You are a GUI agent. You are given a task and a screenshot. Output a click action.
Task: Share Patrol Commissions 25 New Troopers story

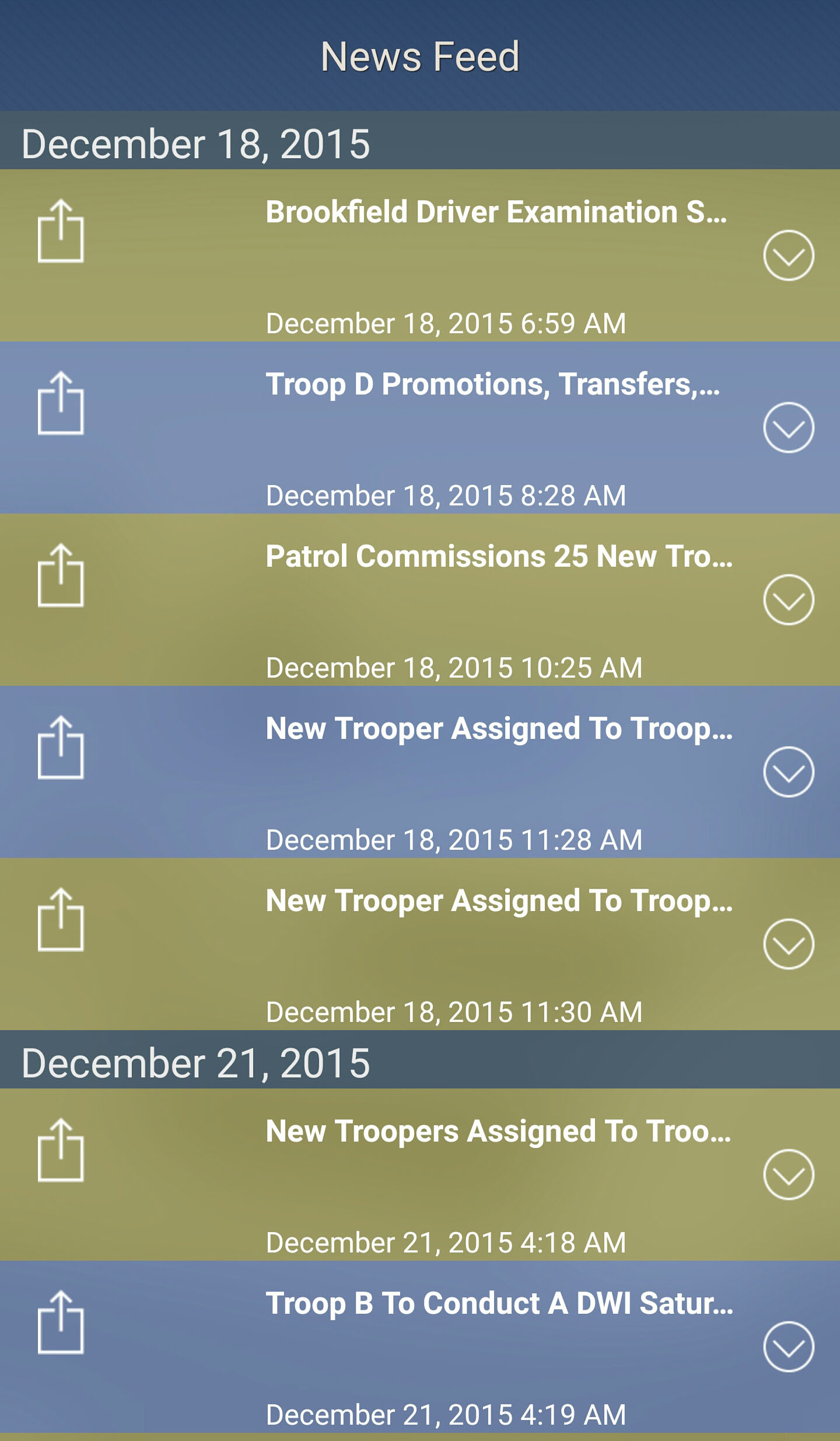(61, 575)
